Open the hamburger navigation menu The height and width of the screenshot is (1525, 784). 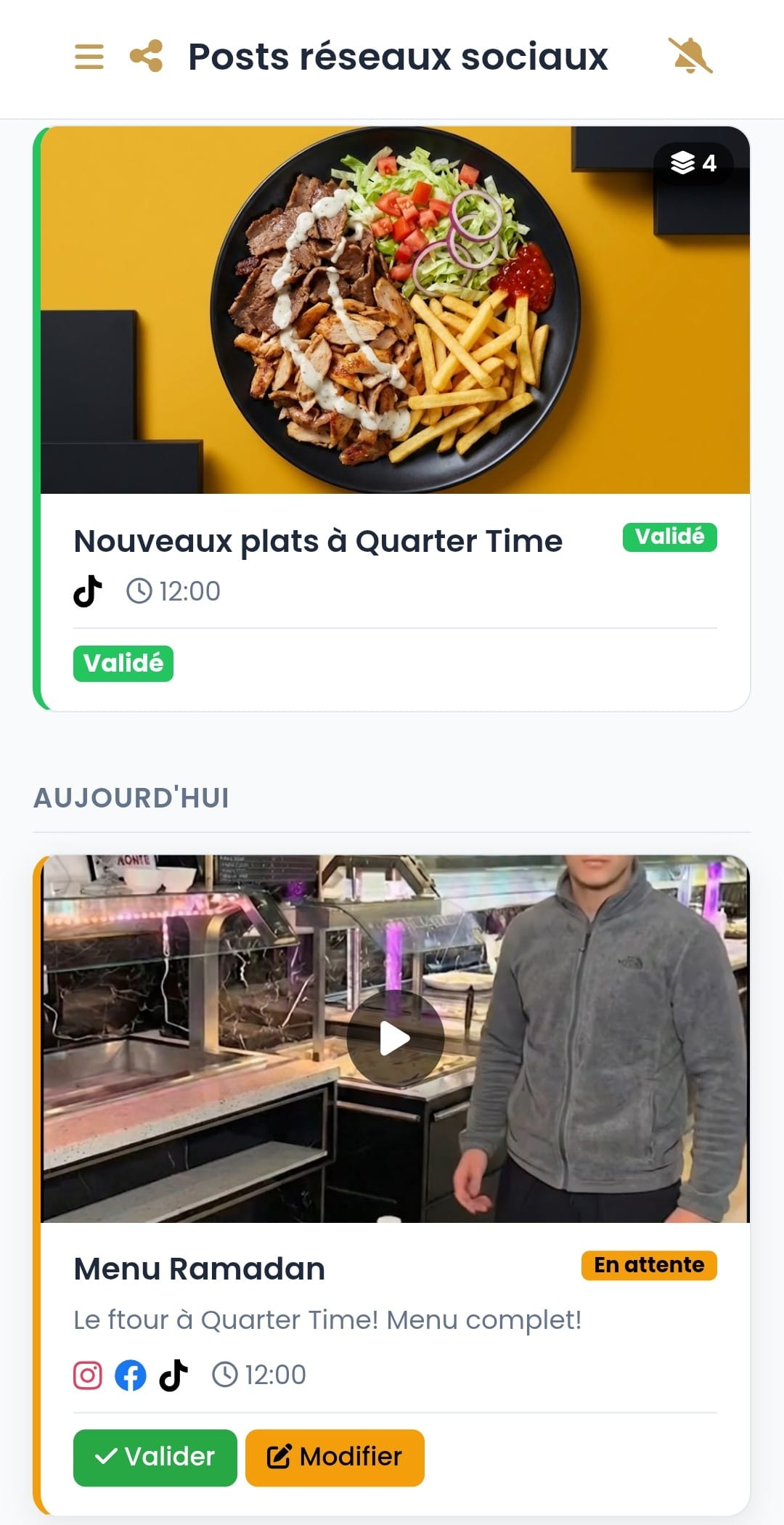(x=89, y=57)
